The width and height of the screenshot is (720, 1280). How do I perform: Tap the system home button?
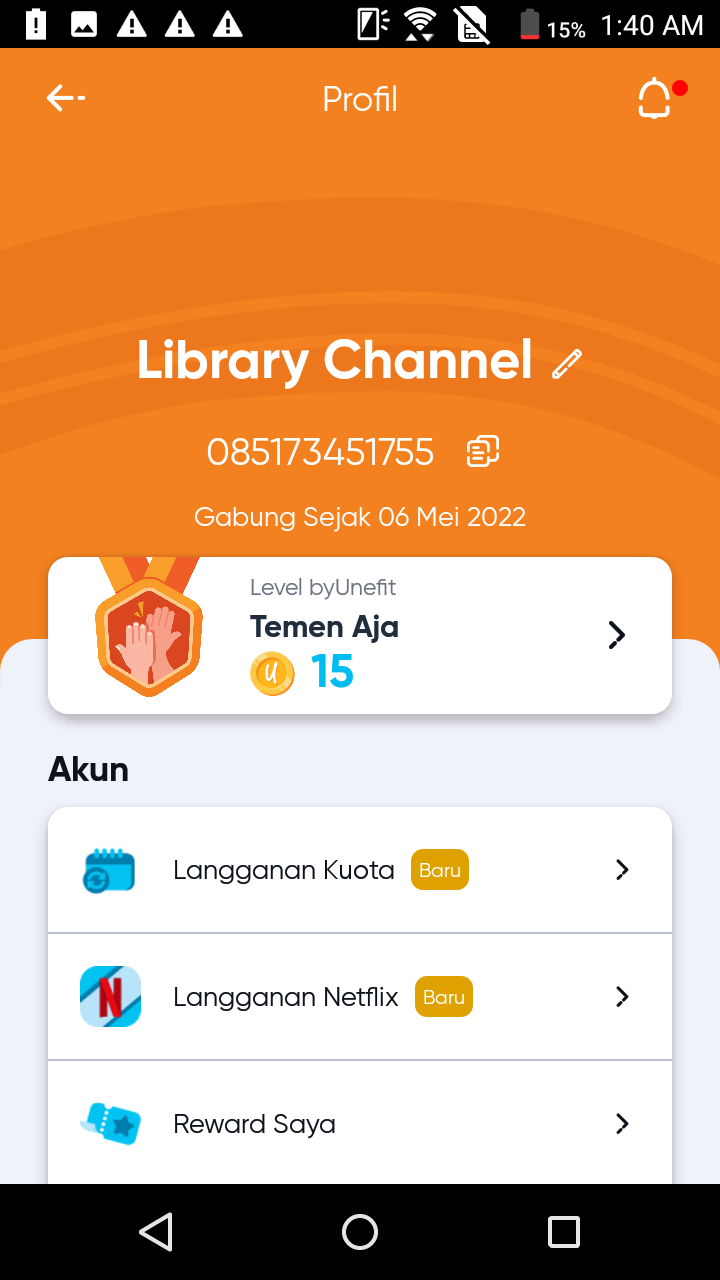click(x=360, y=1232)
